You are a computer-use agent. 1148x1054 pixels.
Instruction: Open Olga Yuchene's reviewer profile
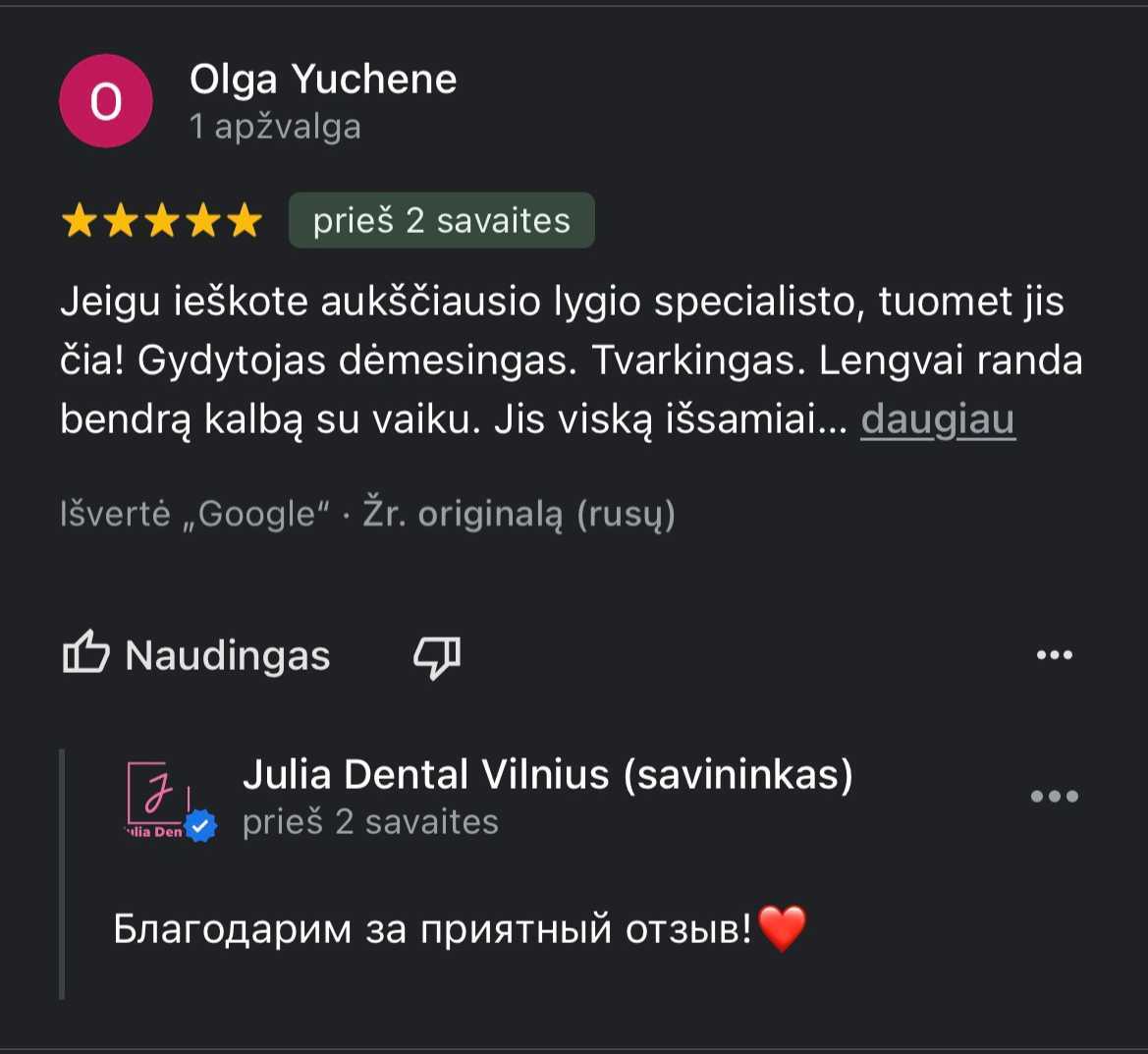[x=322, y=80]
